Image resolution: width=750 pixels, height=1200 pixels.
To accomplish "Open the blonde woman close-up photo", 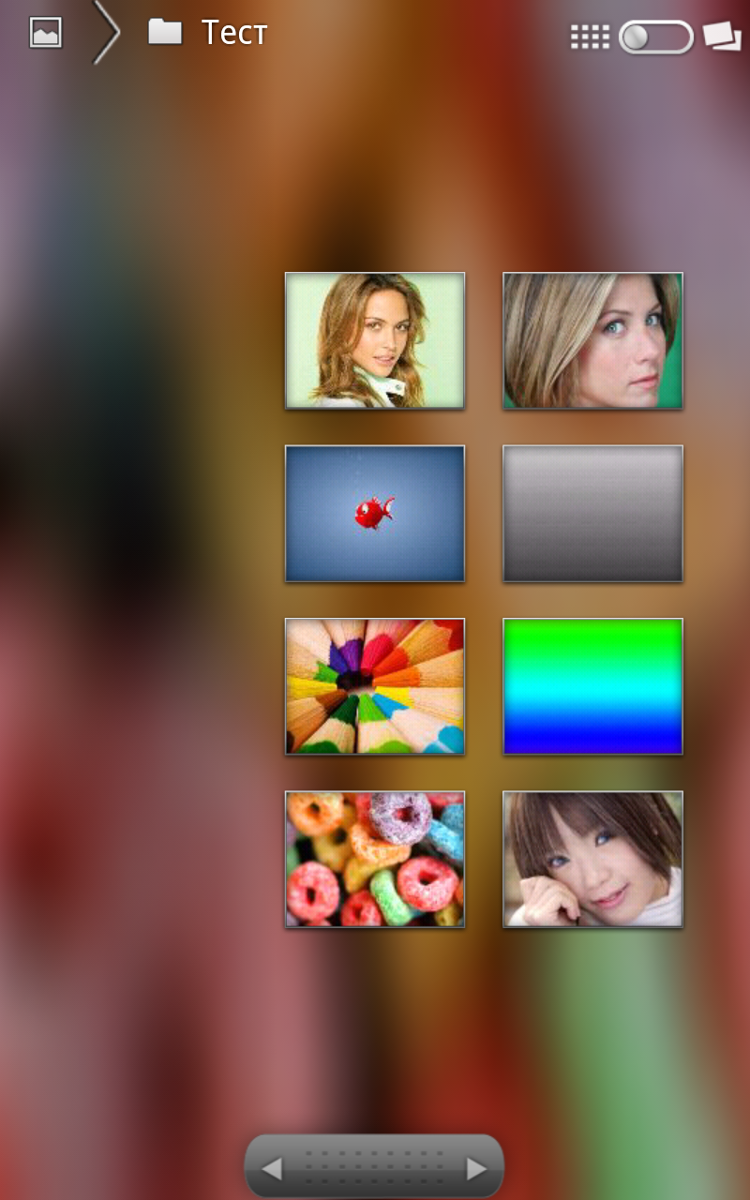I will [x=593, y=340].
